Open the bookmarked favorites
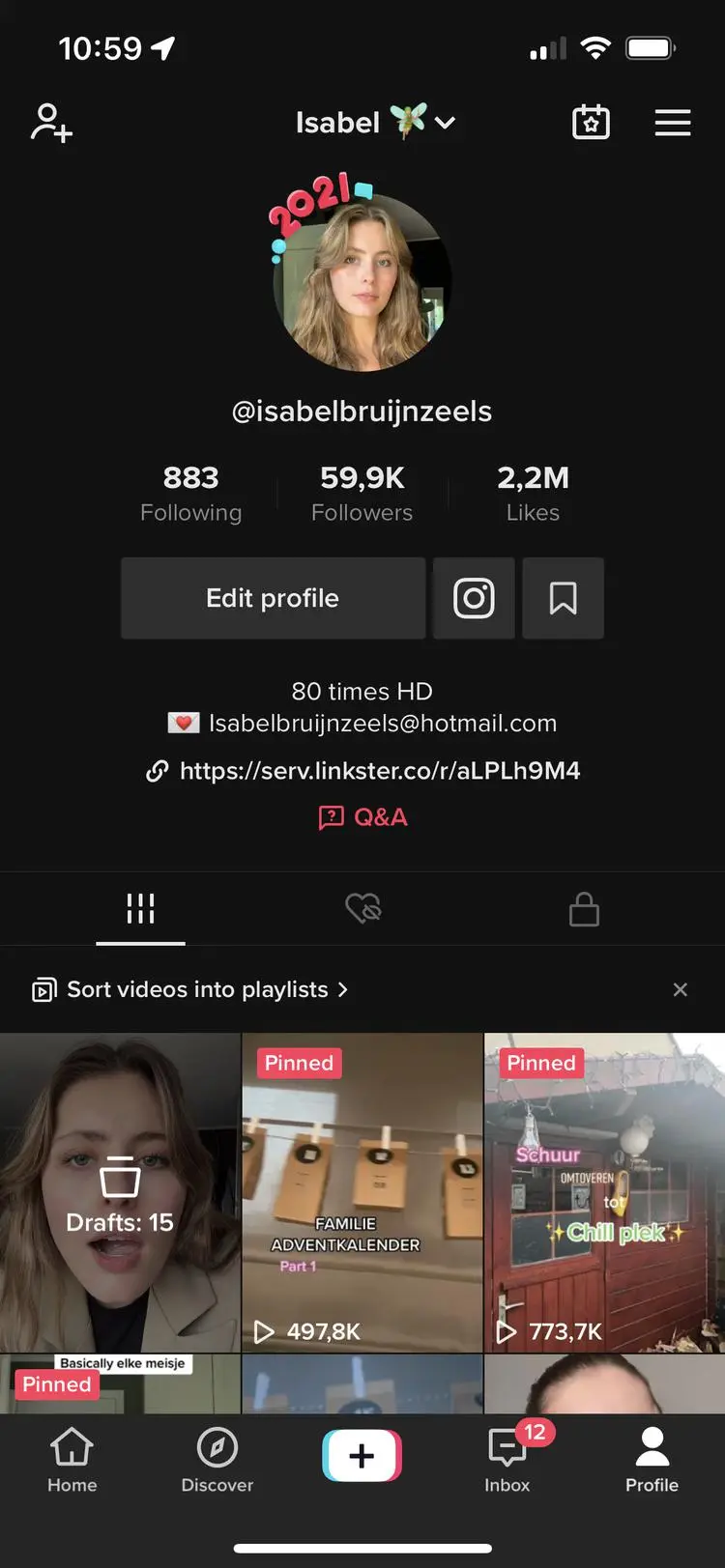This screenshot has width=725, height=1568. pos(563,598)
